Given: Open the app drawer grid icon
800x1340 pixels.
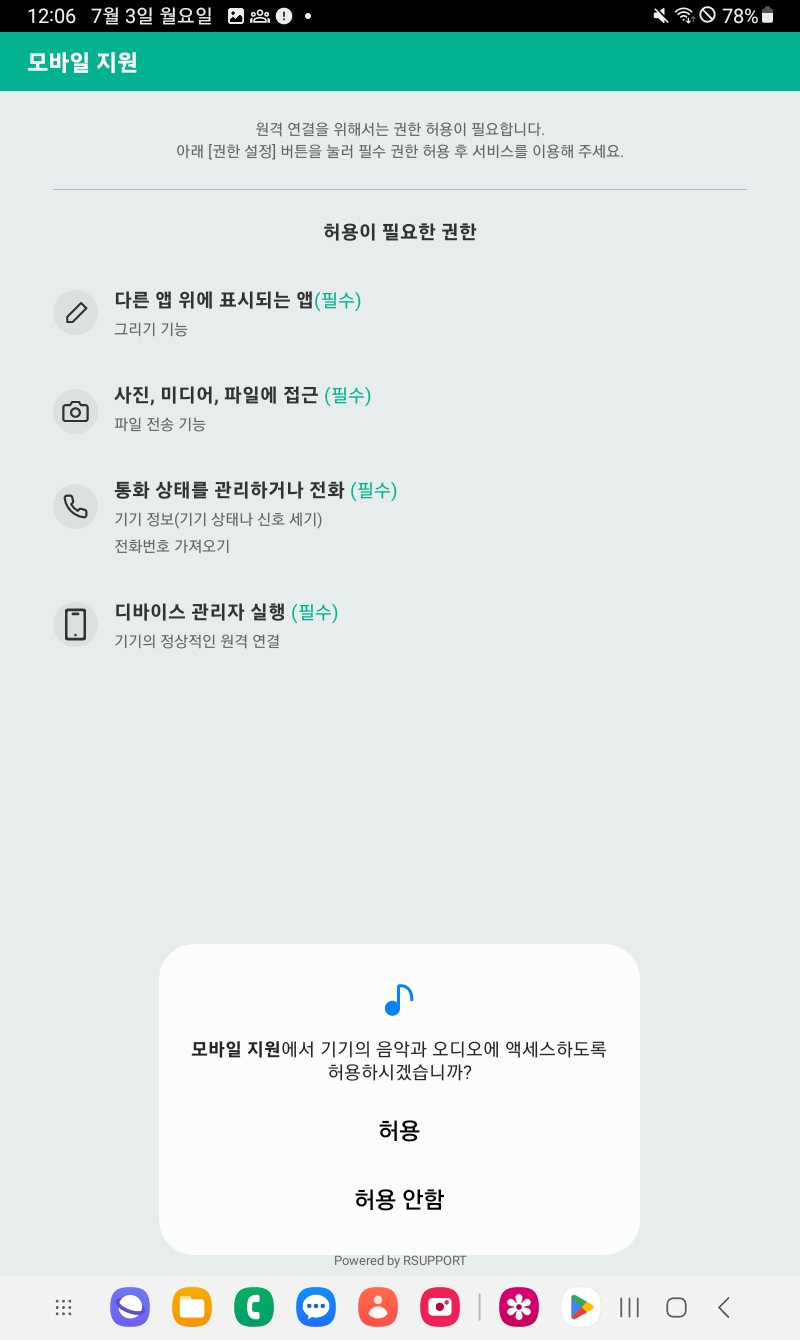Looking at the screenshot, I should 64,1307.
